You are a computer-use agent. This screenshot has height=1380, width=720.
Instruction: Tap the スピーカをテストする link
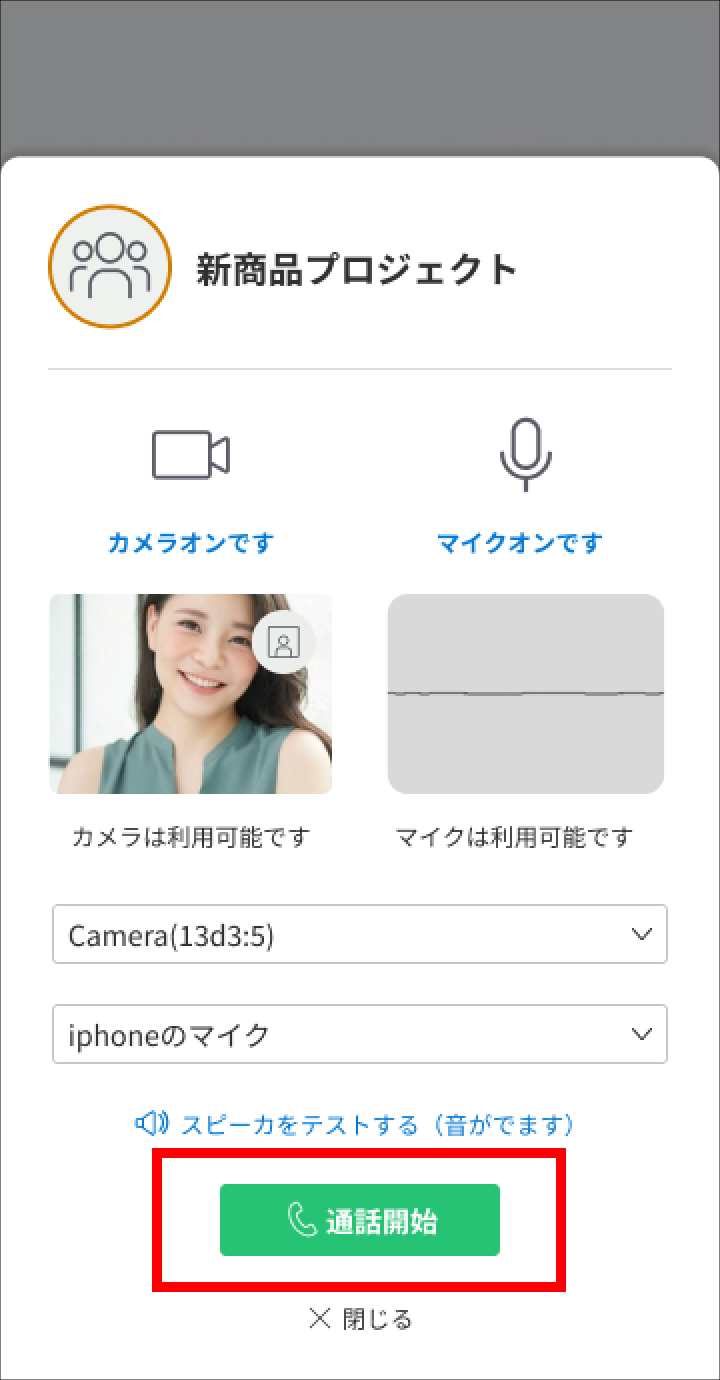point(356,1125)
